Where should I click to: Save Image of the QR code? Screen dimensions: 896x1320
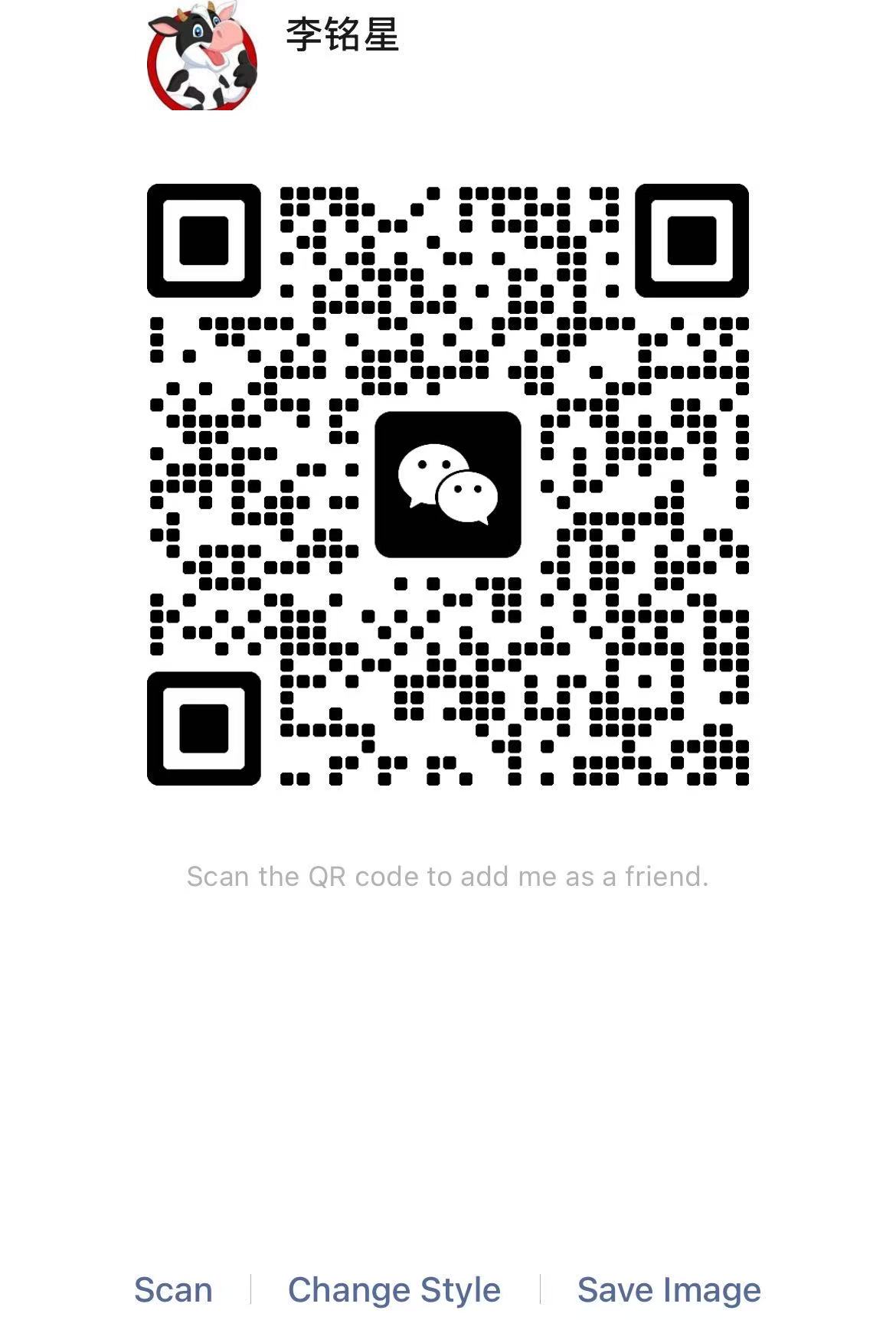click(x=669, y=1290)
